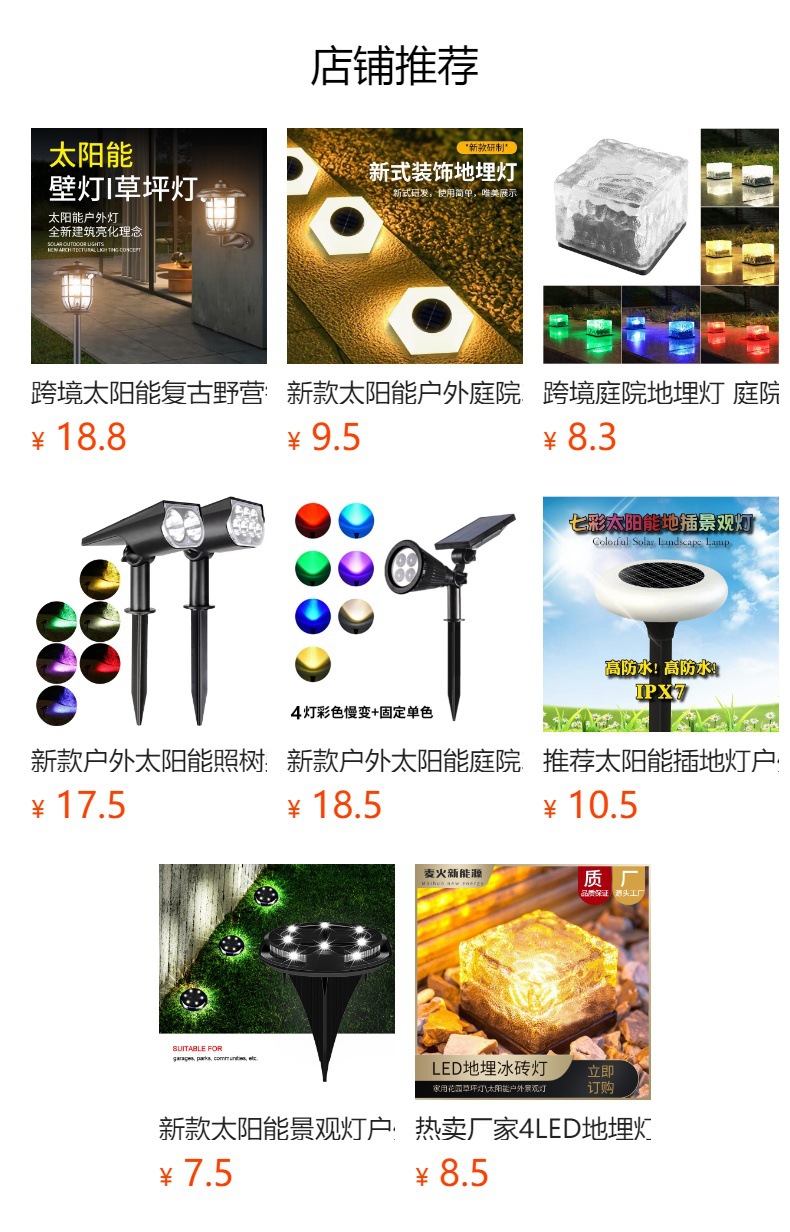790x1232 pixels.
Task: Open the ¥18.8 retro camping wall lamp product
Action: [x=148, y=246]
